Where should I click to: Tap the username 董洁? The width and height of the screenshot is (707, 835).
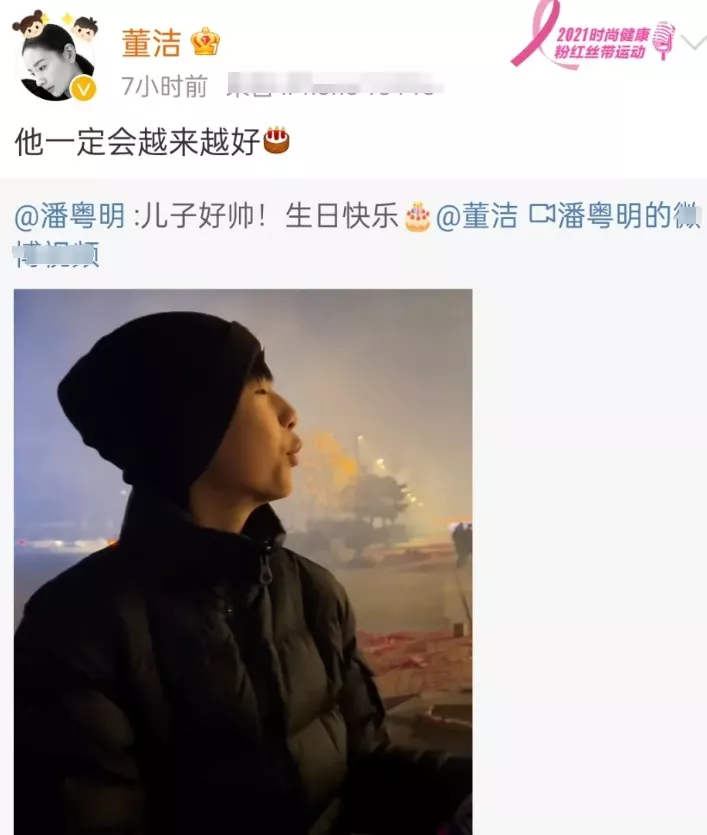[x=151, y=41]
